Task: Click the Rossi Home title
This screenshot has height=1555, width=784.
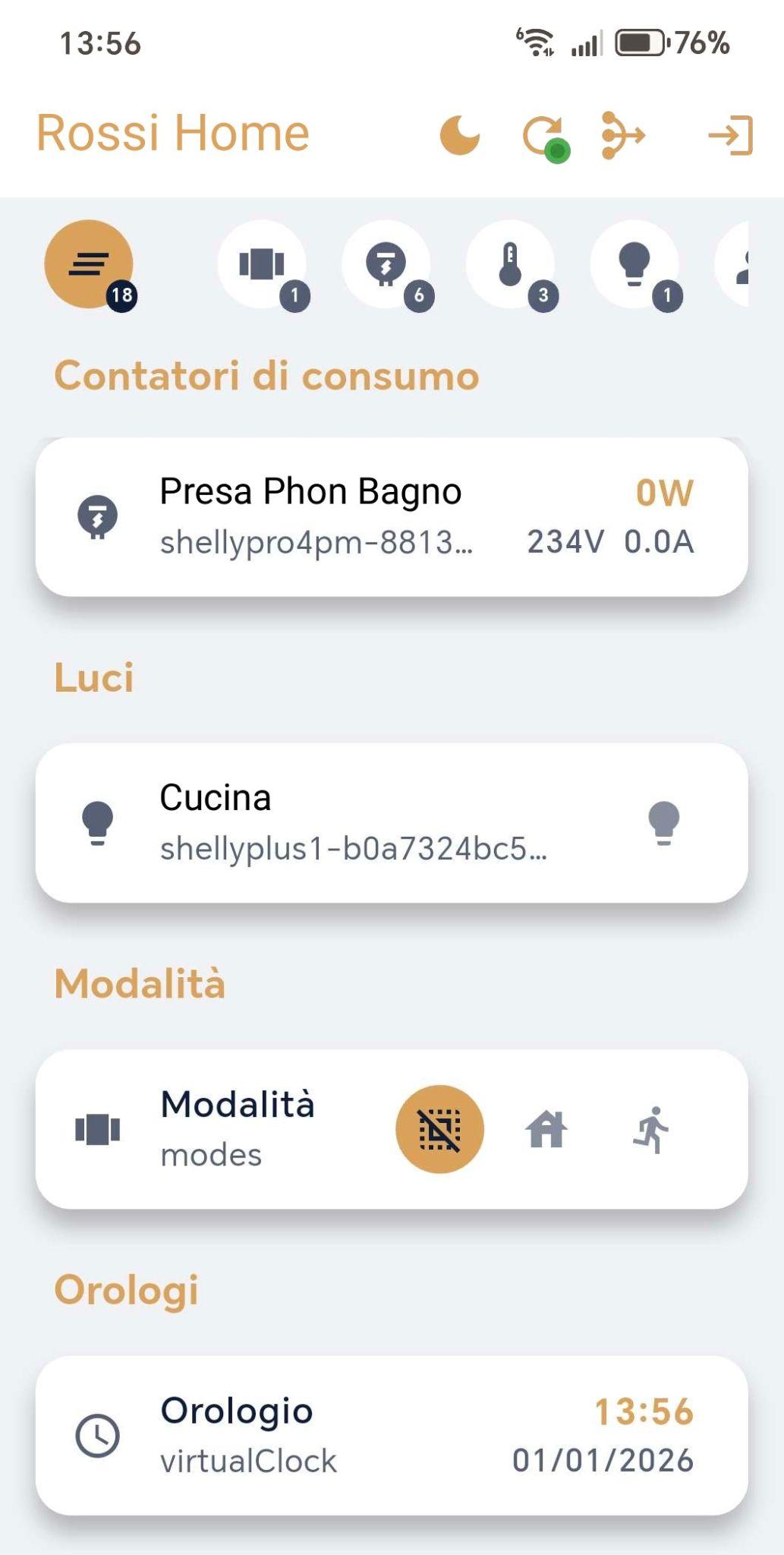Action: pos(173,134)
